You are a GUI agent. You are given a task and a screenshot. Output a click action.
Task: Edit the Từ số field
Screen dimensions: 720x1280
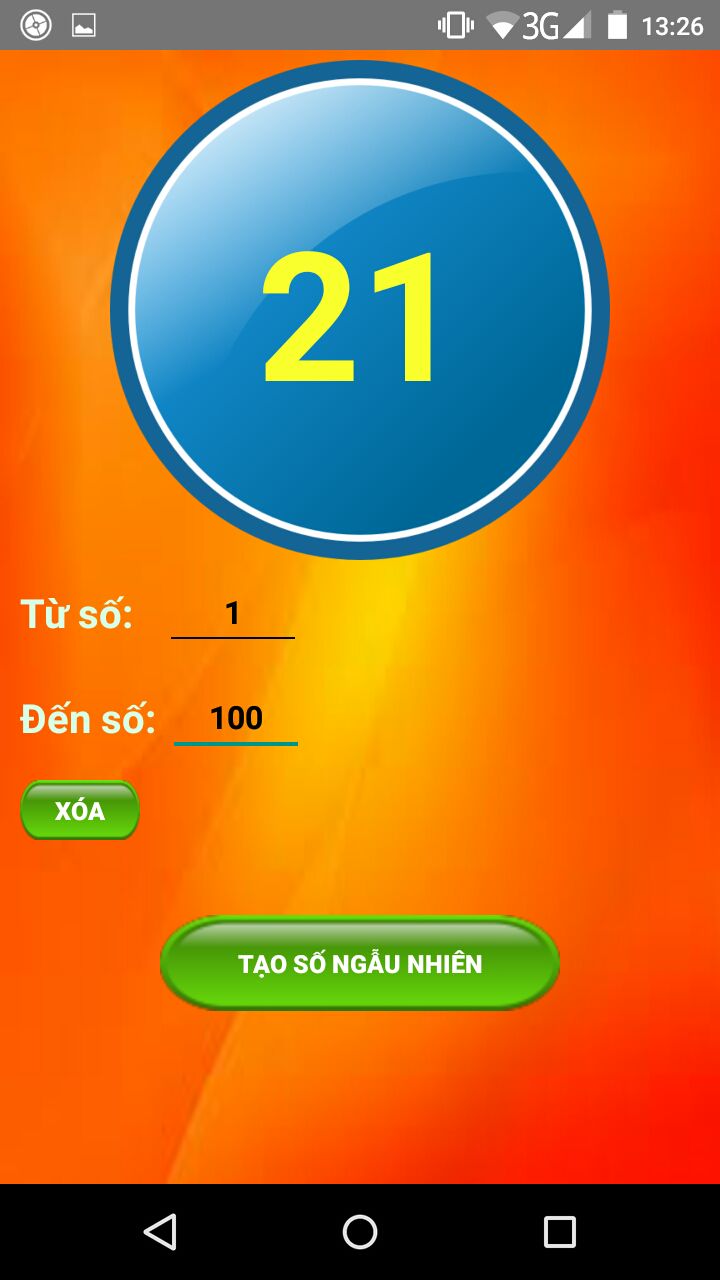click(233, 614)
